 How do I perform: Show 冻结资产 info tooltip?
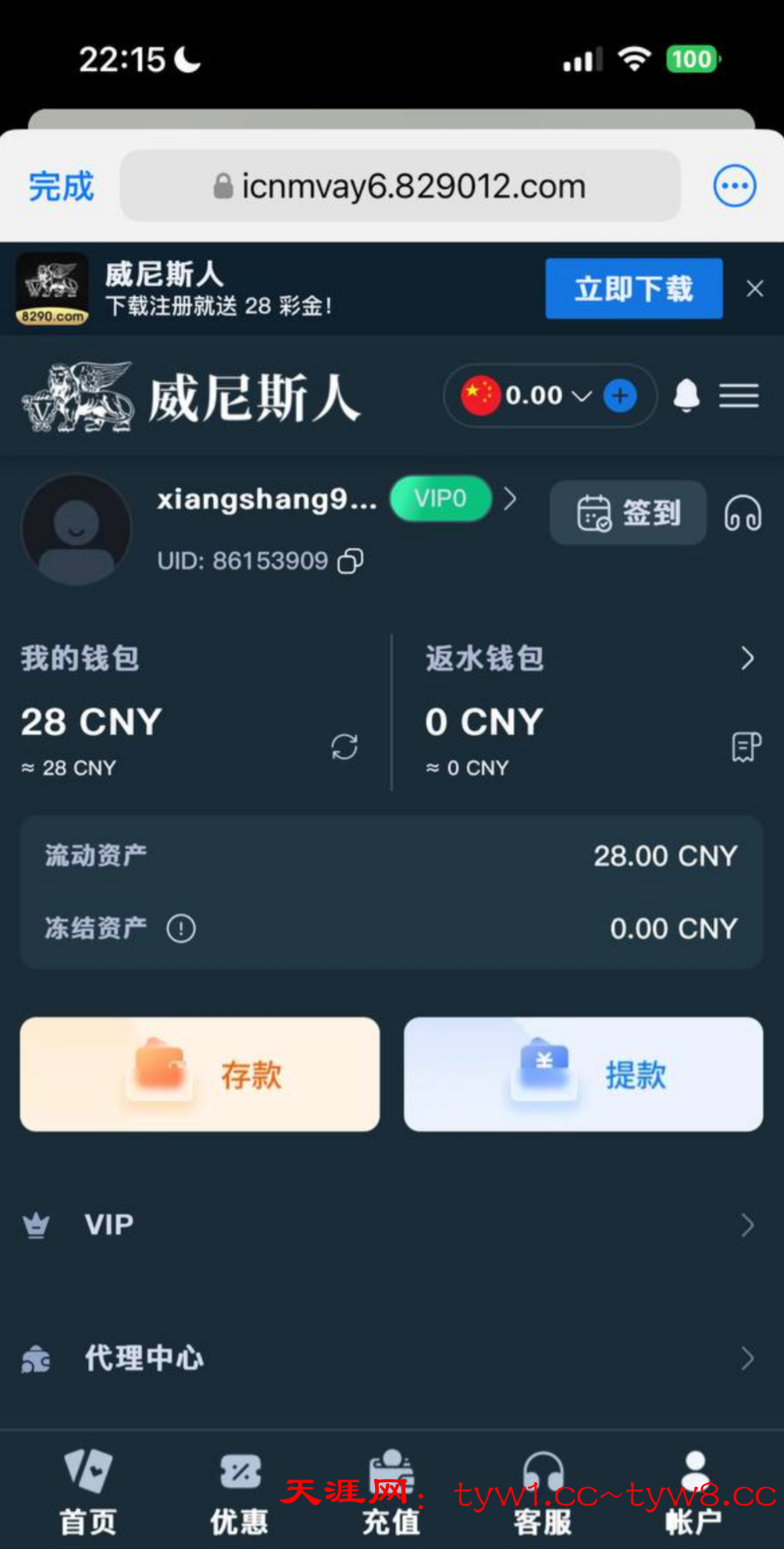(181, 928)
